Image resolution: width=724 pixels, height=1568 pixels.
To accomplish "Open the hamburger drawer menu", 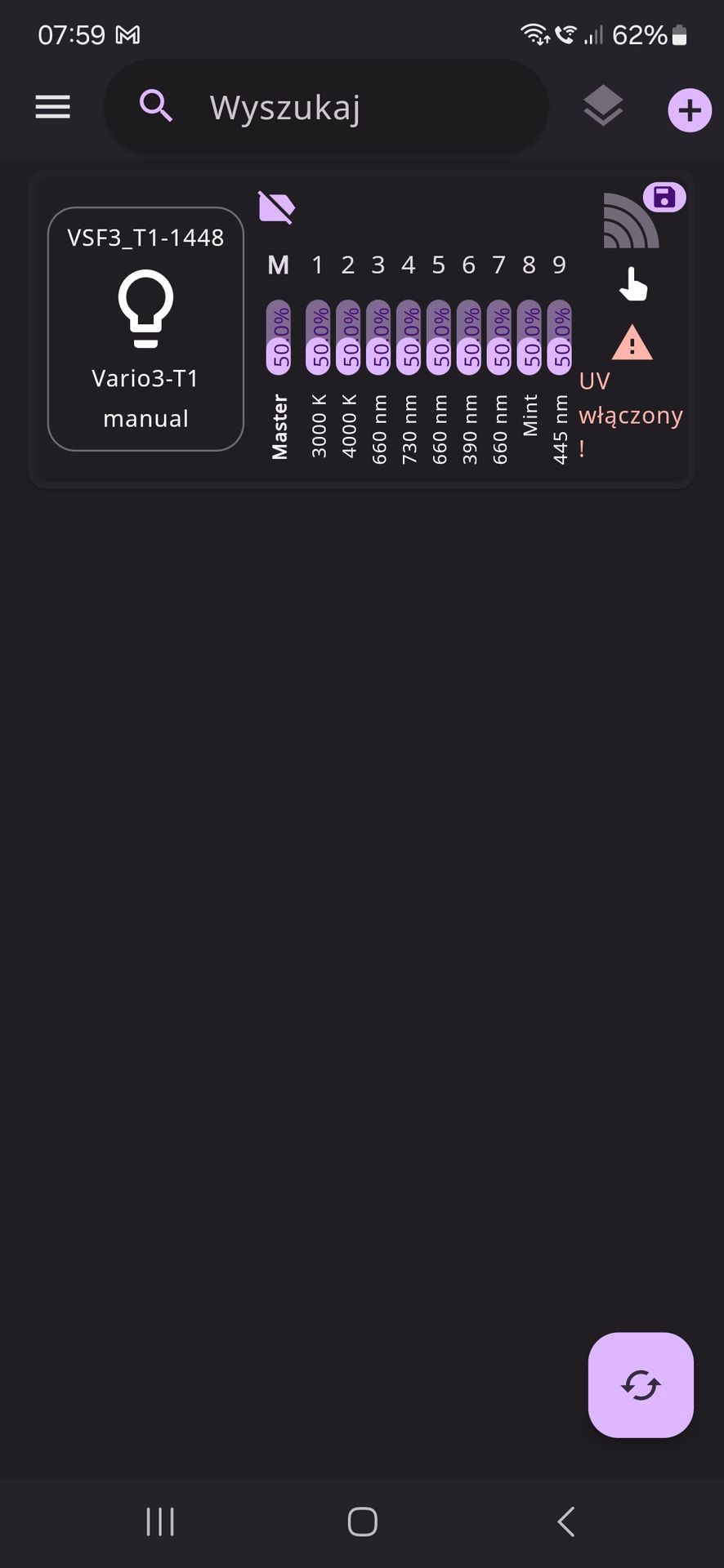I will [x=52, y=107].
